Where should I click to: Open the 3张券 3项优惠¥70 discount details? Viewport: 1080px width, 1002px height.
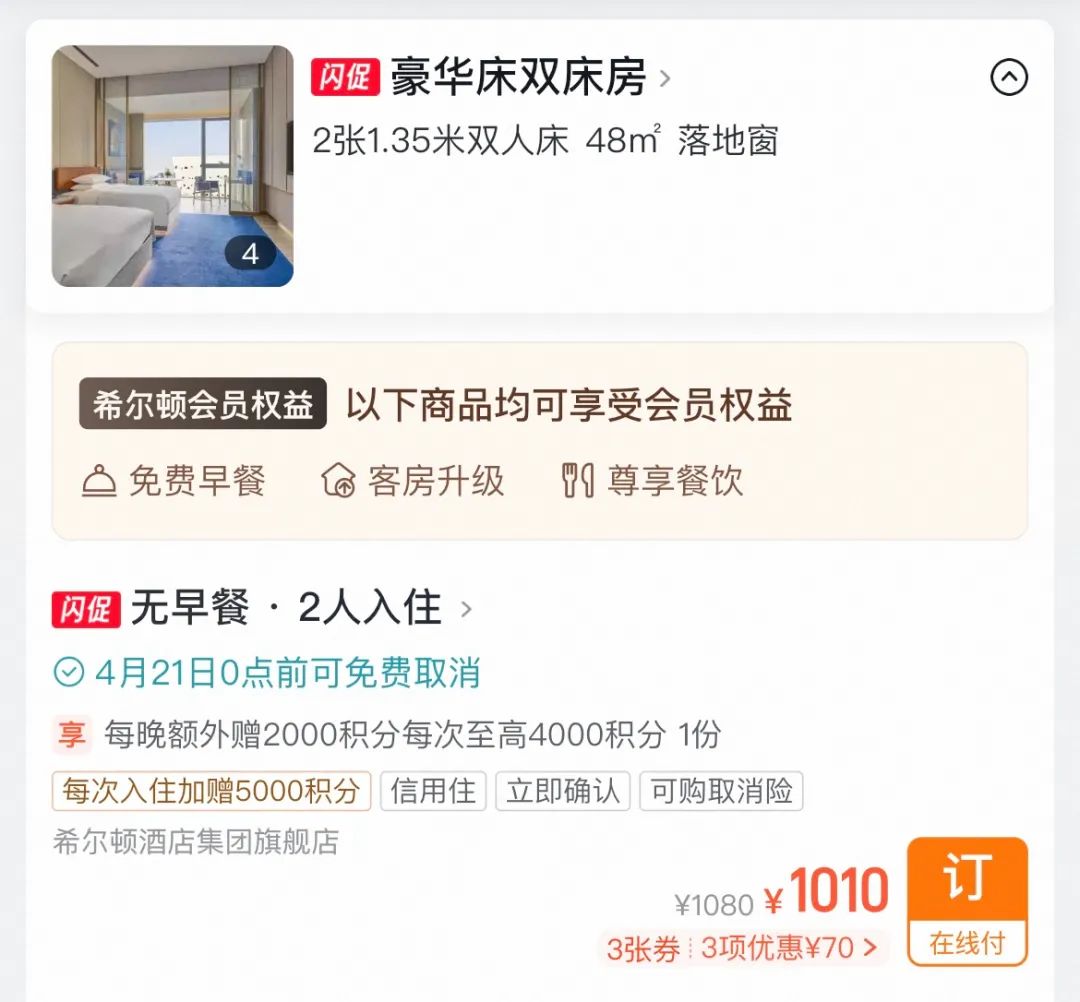click(x=744, y=947)
